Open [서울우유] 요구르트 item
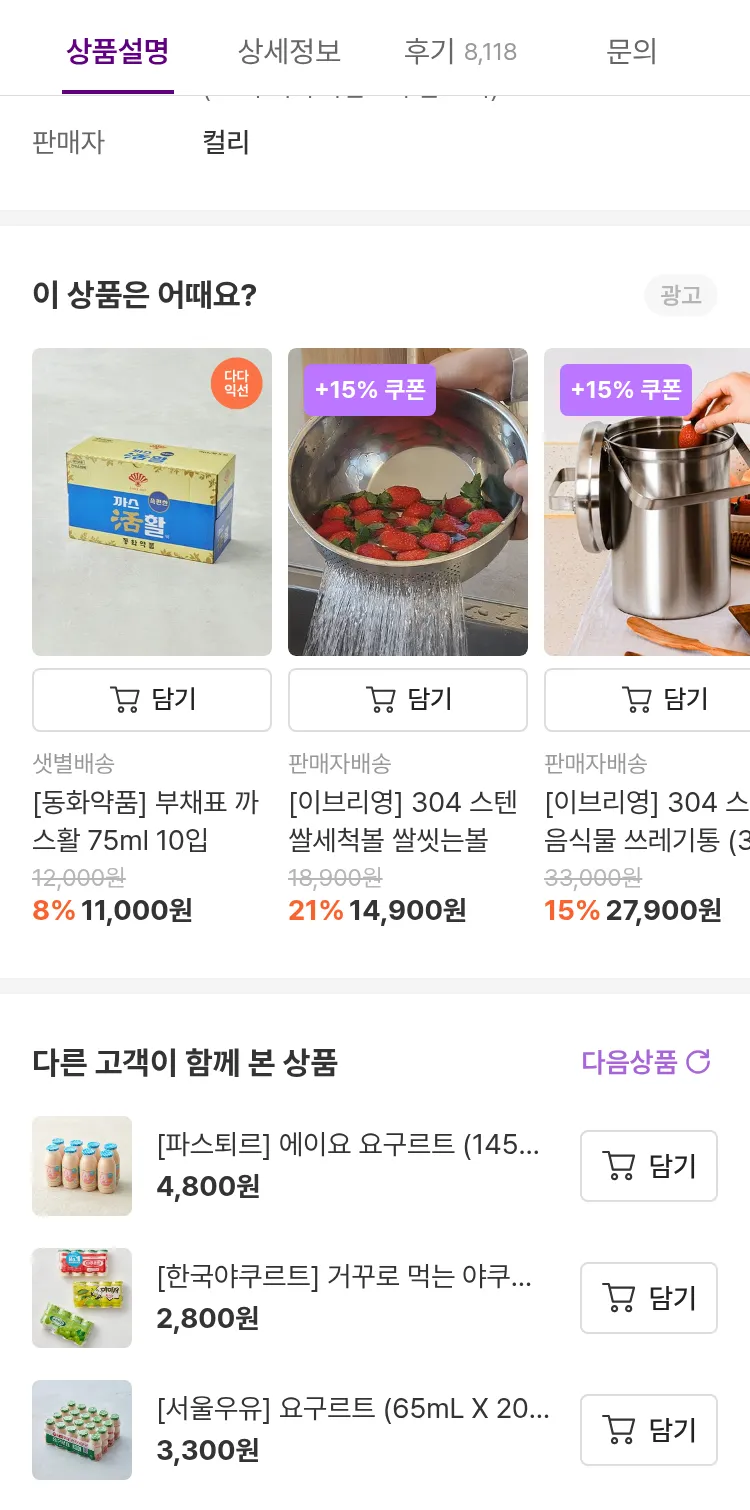 click(352, 1409)
